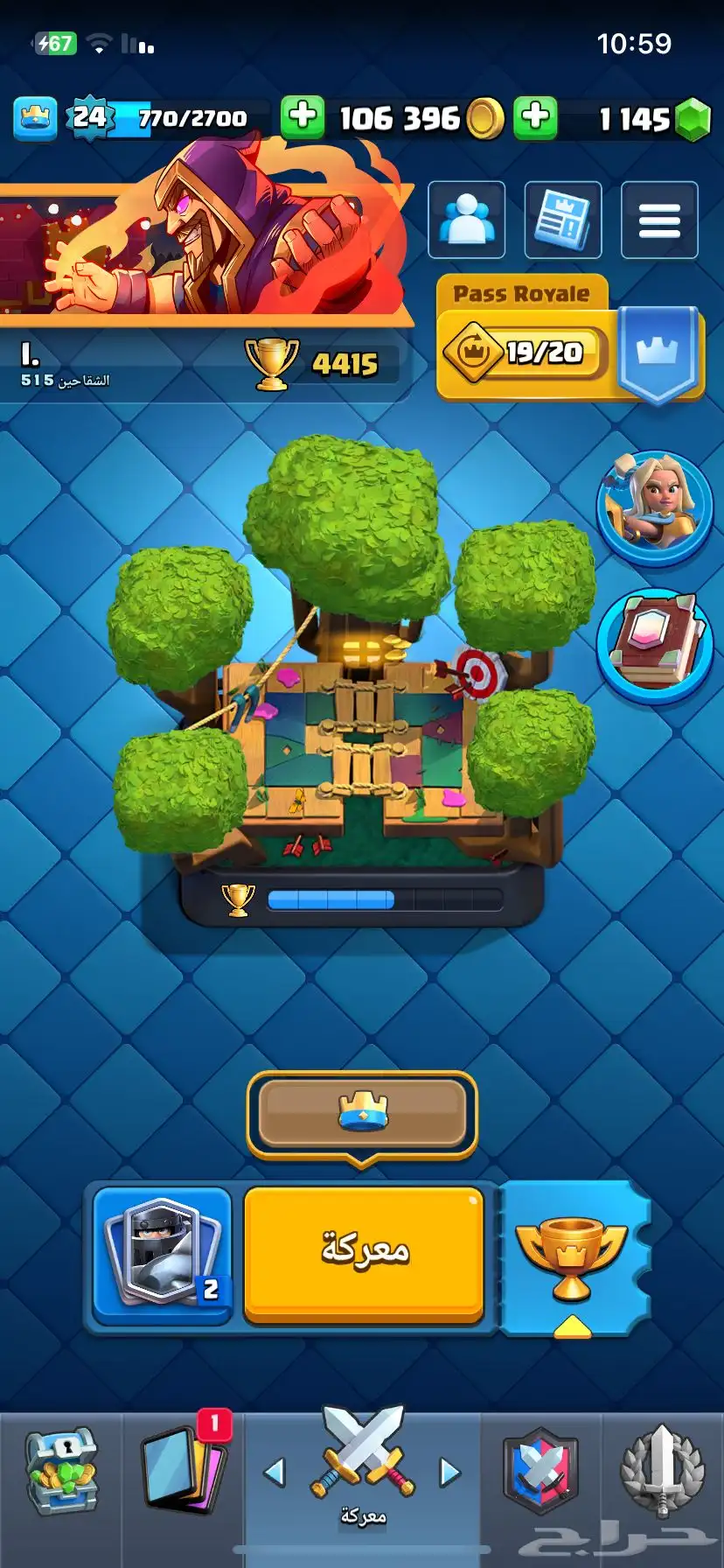
Task: Open the hamburger main menu
Action: (x=659, y=220)
